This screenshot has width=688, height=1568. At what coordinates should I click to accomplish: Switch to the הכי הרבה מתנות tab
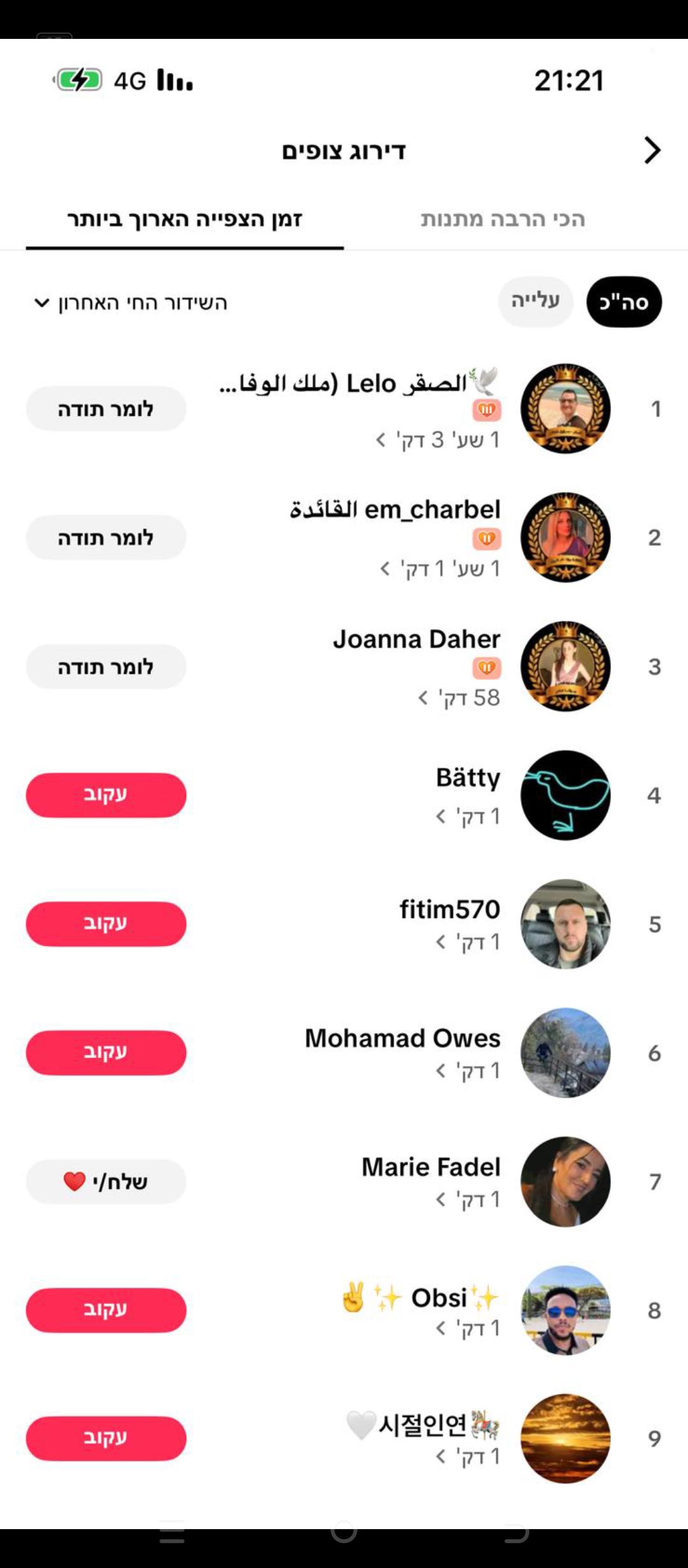click(503, 219)
